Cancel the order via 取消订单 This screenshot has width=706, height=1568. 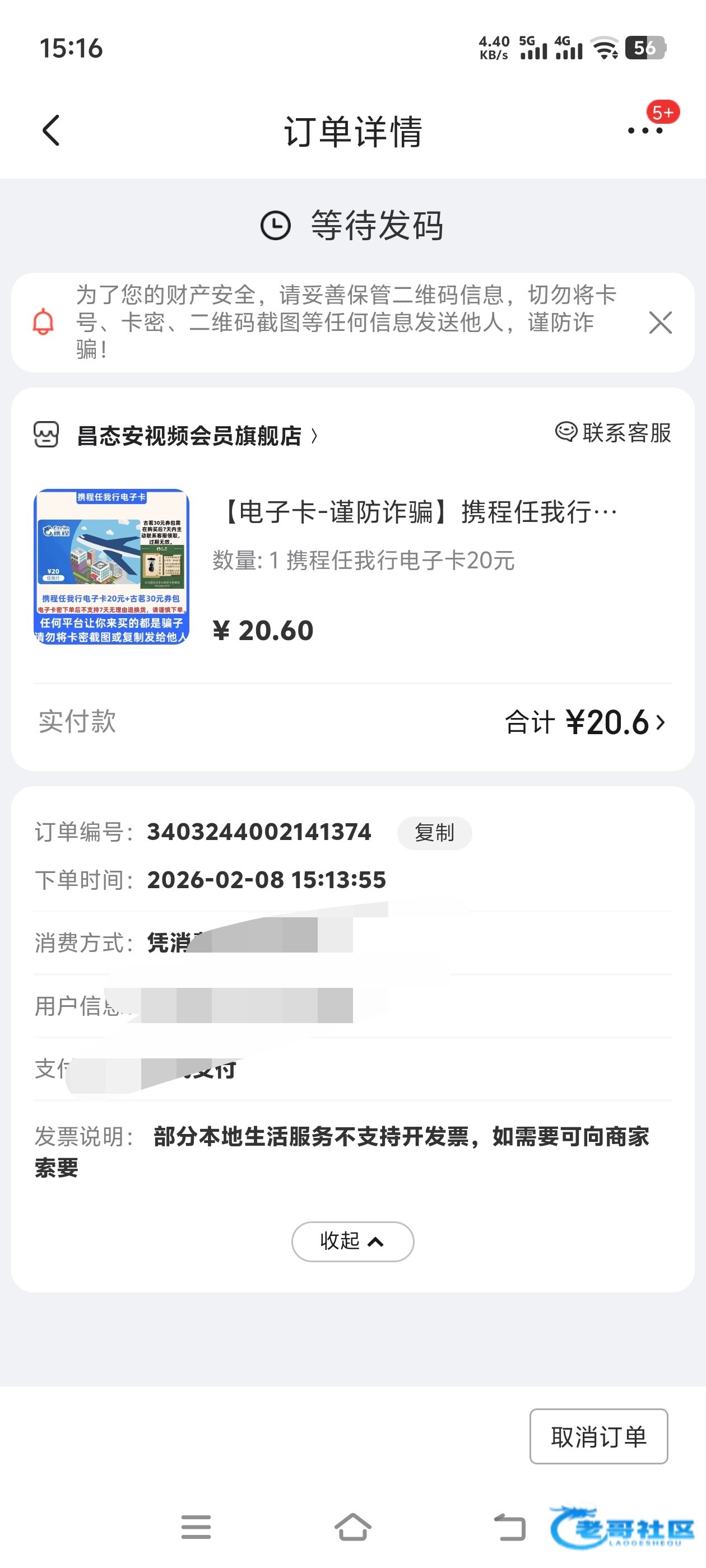[x=598, y=1436]
